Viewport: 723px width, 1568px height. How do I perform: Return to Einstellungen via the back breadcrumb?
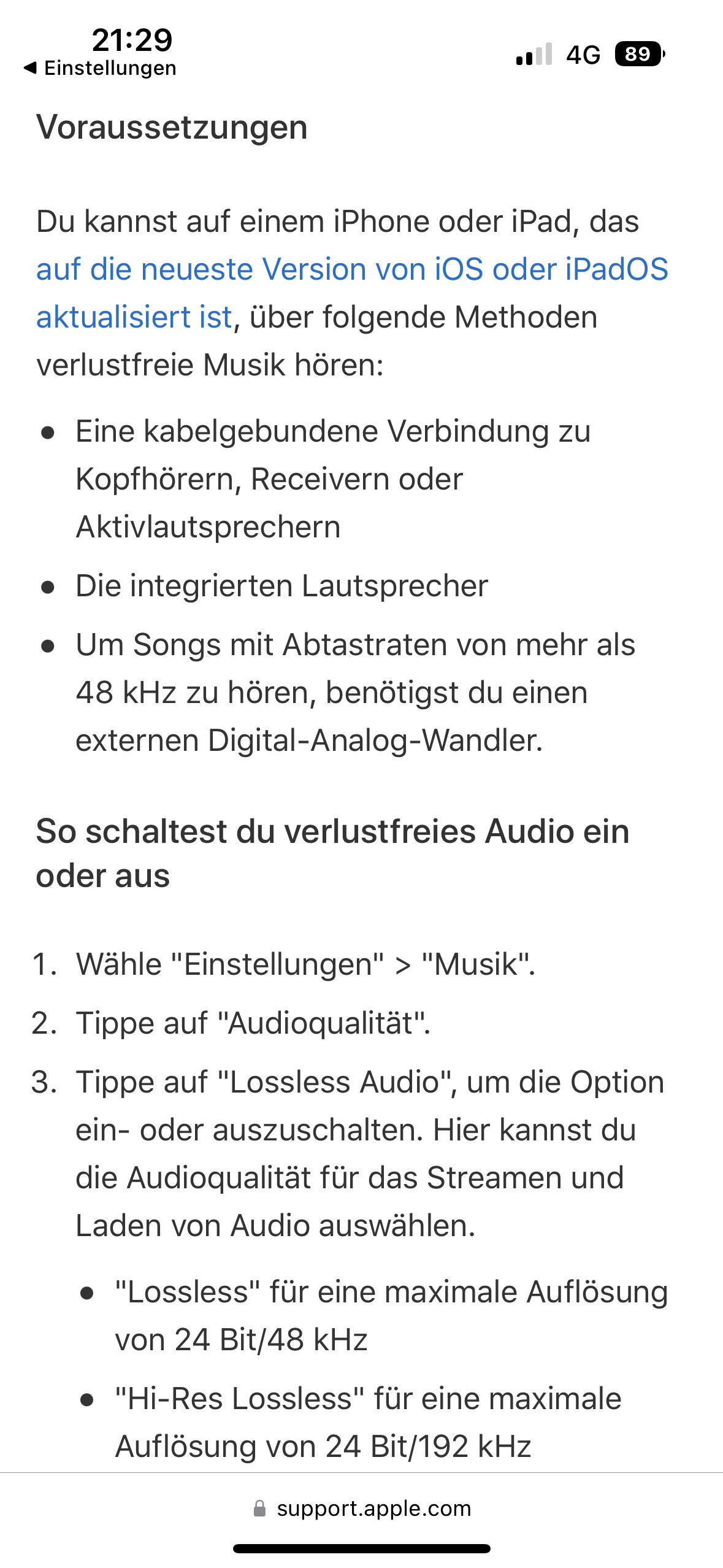[100, 68]
